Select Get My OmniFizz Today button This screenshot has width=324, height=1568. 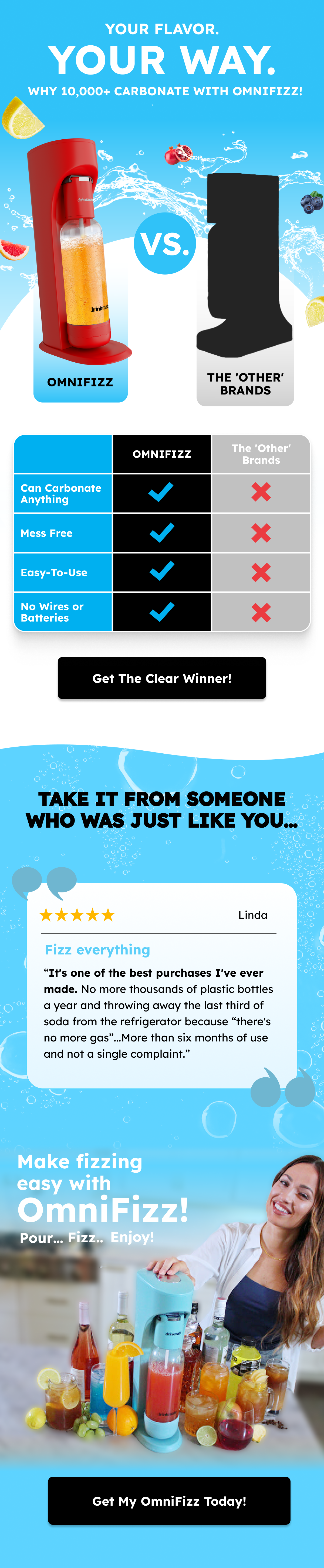click(169, 1500)
